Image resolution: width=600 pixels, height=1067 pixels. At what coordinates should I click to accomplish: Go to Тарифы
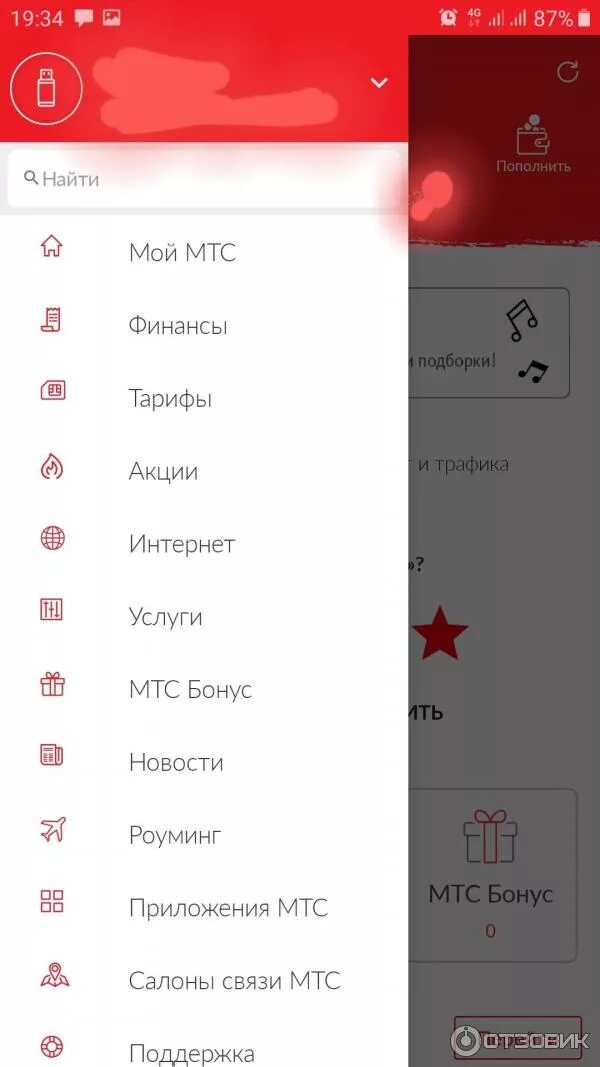[204, 398]
